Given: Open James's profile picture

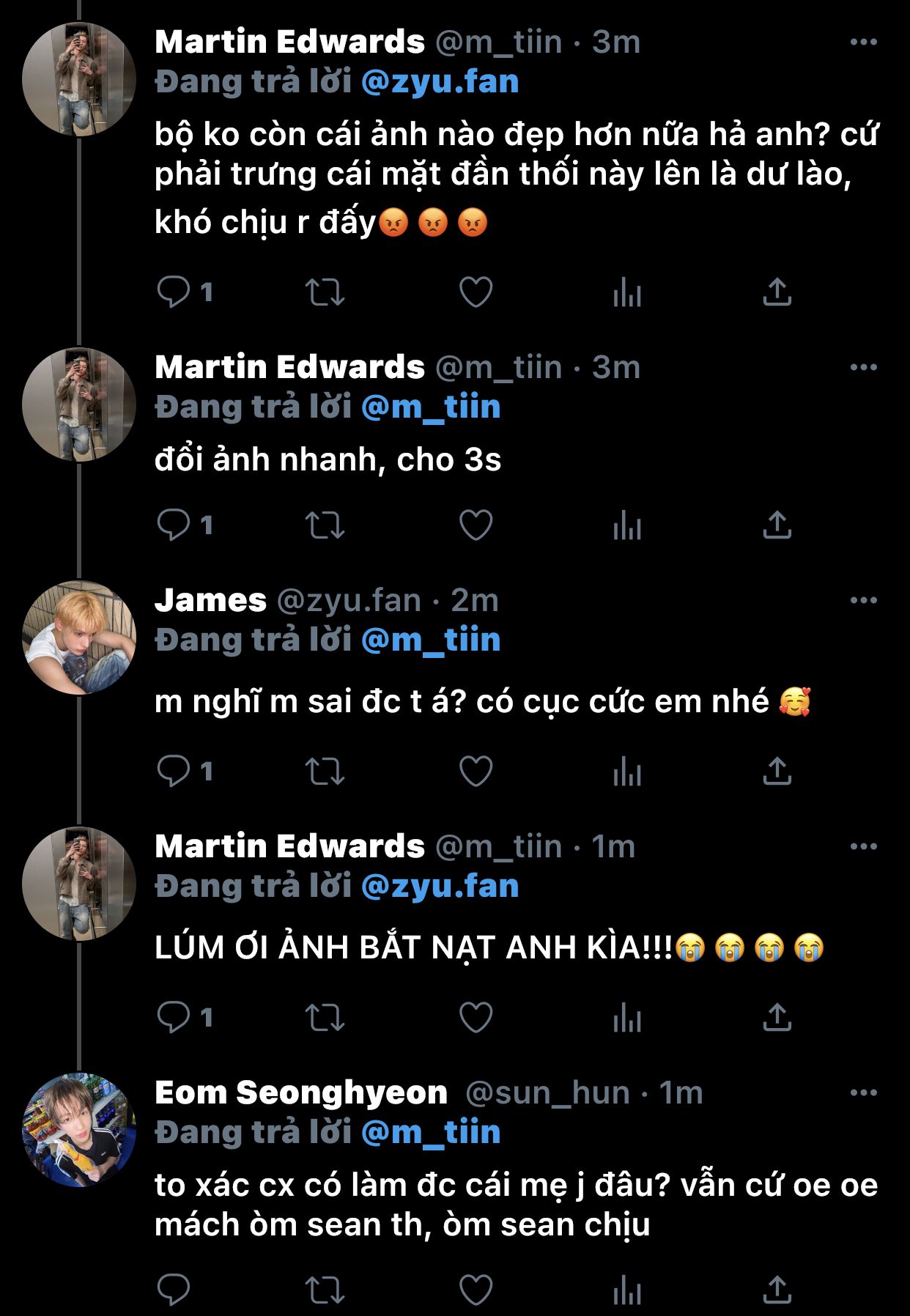Looking at the screenshot, I should tap(79, 637).
